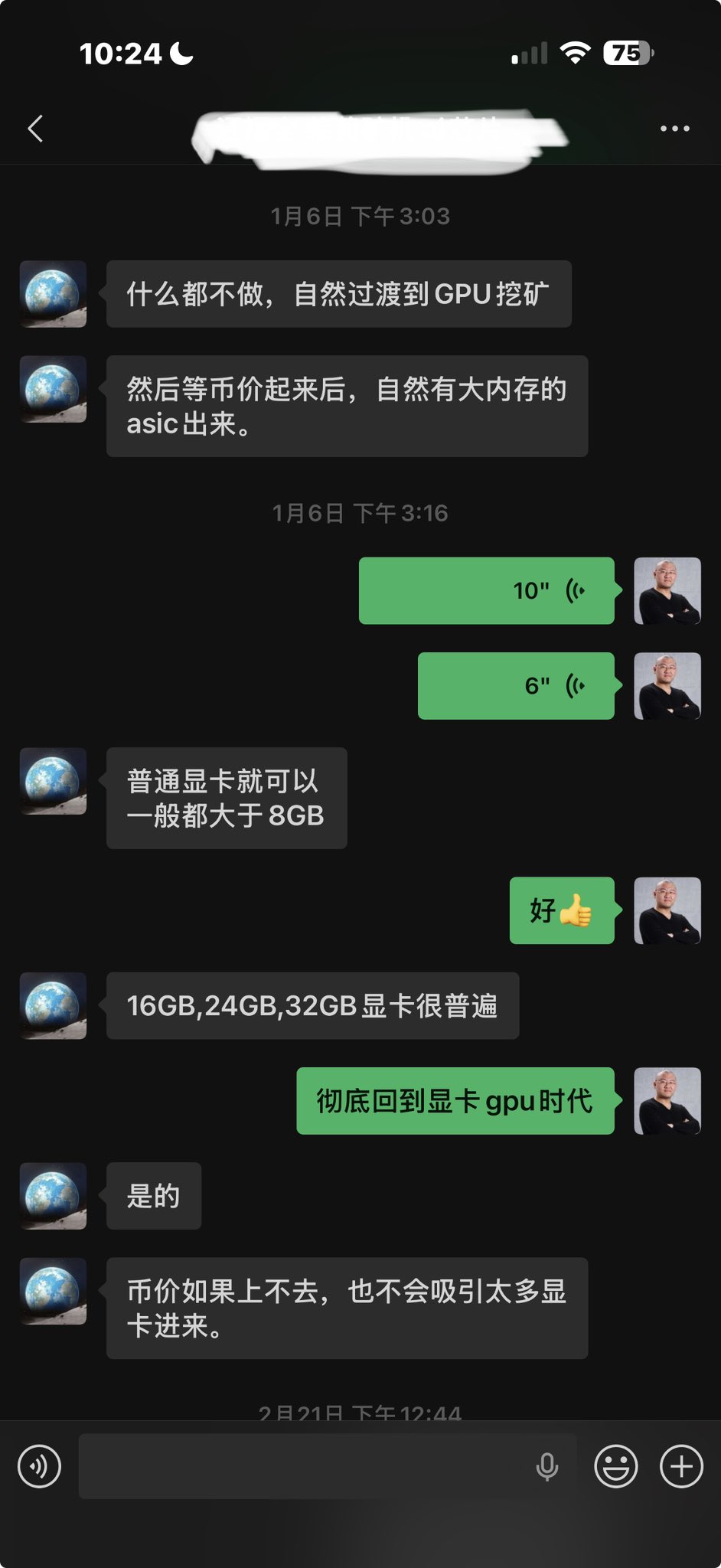Open the earth avatar beside 是的

53,1196
